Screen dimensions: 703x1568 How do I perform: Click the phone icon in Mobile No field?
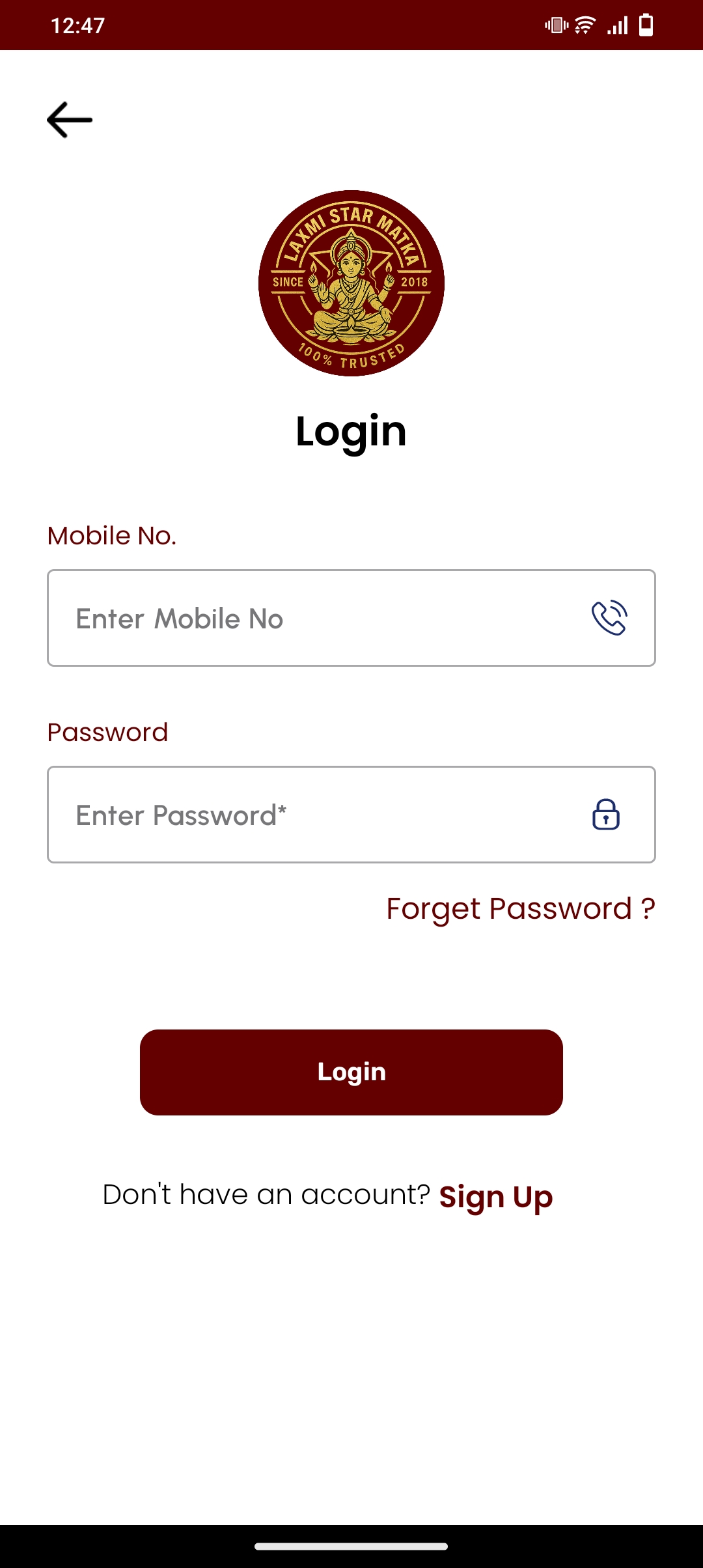coord(608,618)
